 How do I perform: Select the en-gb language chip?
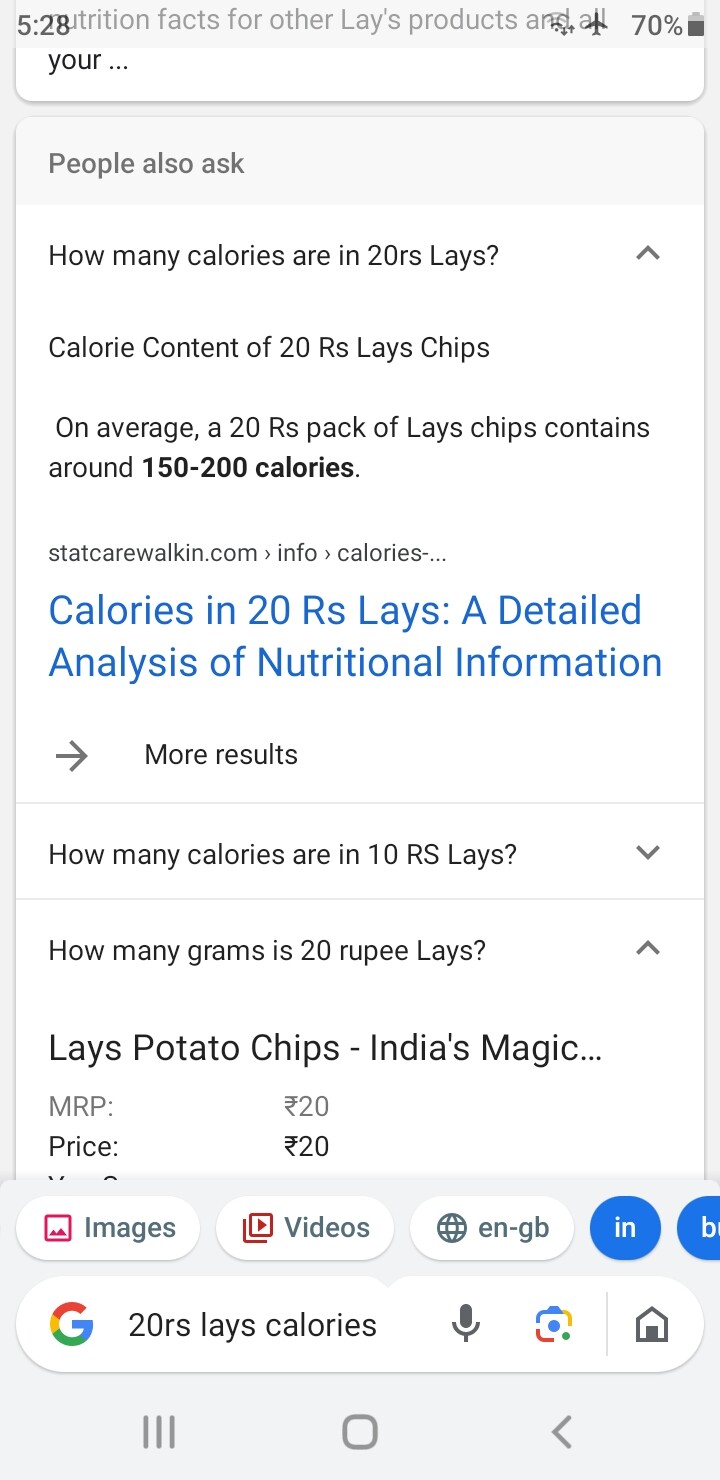click(x=492, y=1228)
